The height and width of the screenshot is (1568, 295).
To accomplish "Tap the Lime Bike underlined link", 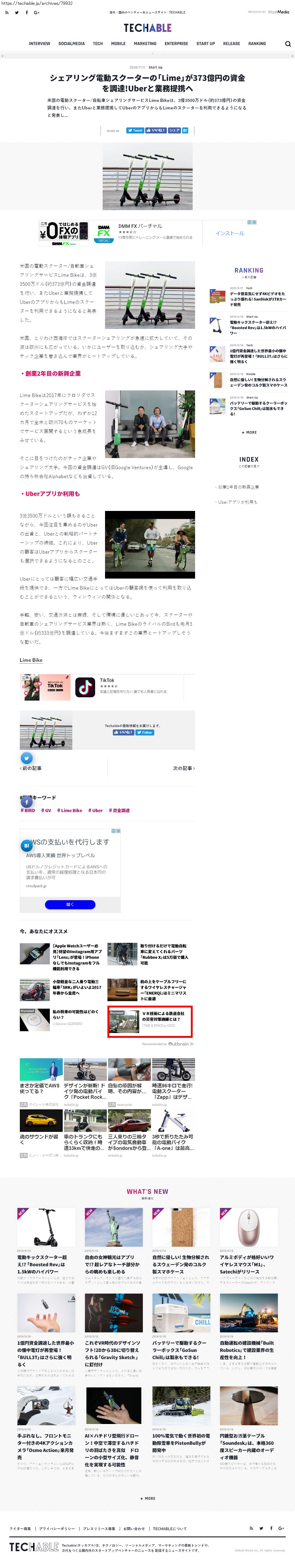I will (31, 660).
